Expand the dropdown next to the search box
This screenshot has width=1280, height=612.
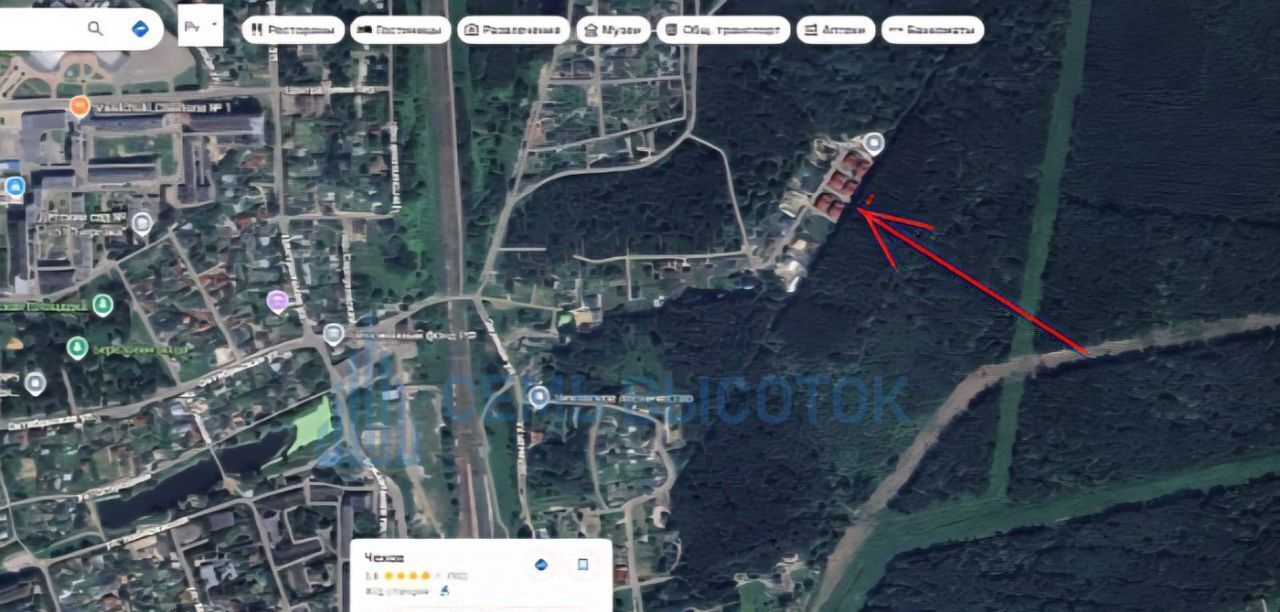click(x=200, y=27)
